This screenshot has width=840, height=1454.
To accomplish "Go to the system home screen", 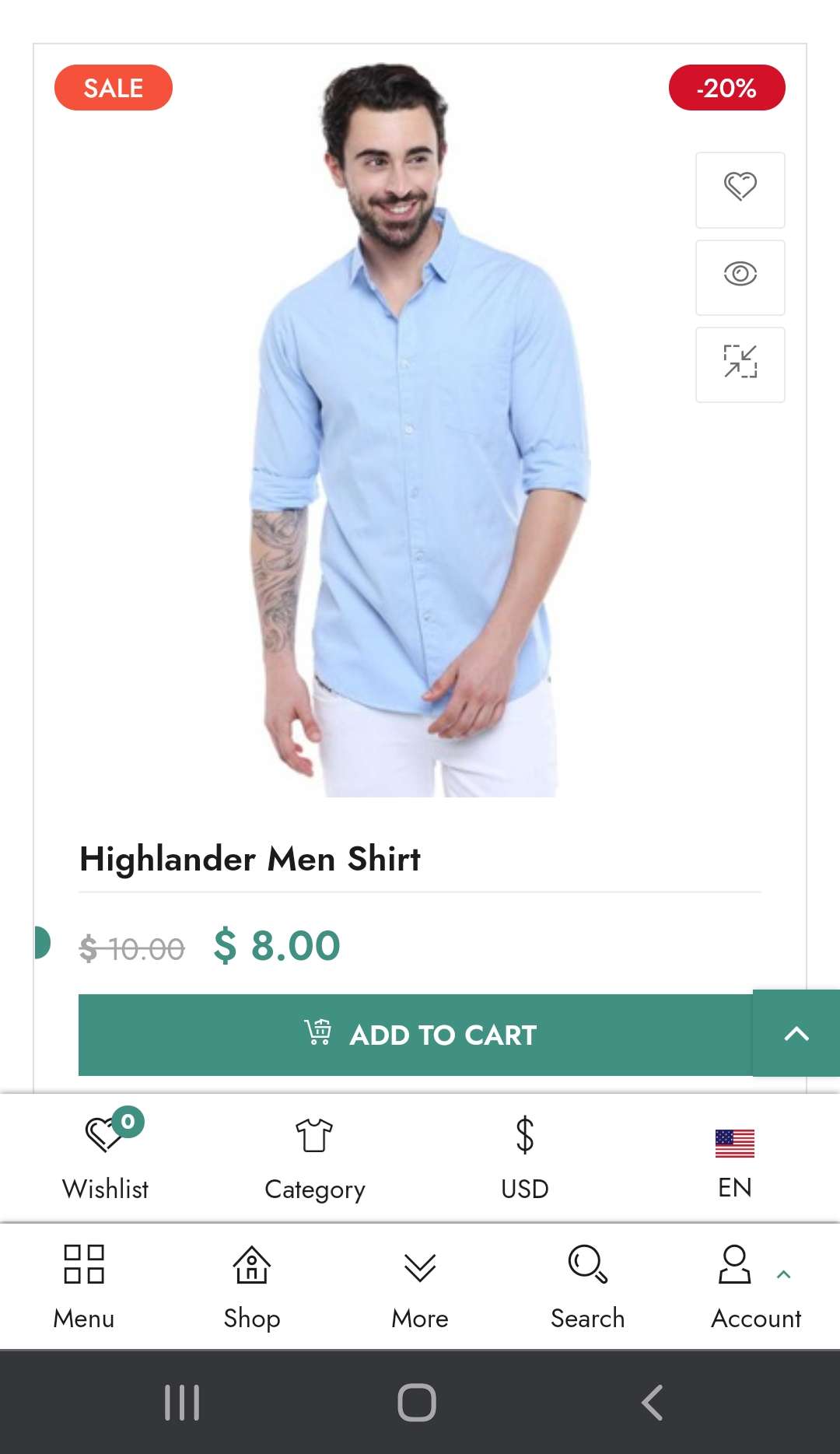I will [417, 1403].
